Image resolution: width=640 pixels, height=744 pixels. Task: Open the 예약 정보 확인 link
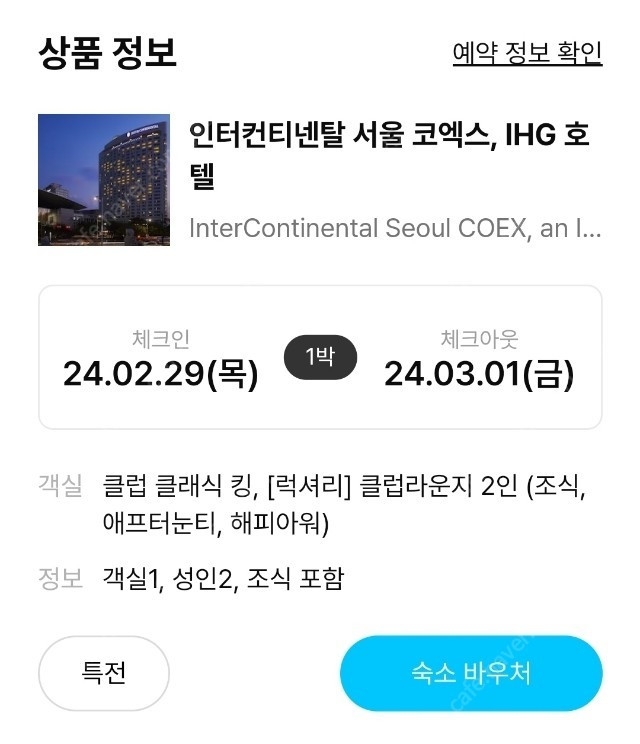tap(527, 52)
